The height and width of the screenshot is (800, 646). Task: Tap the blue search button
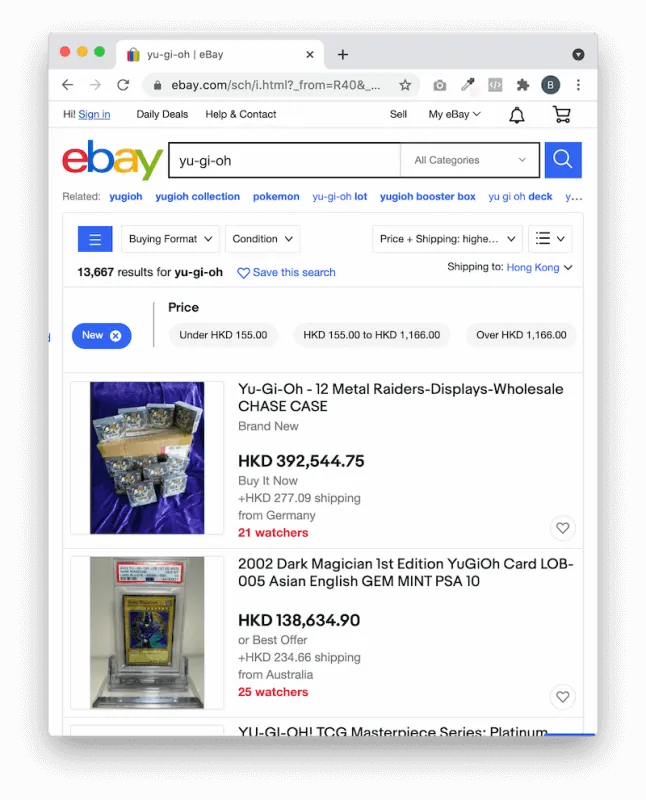pos(563,160)
